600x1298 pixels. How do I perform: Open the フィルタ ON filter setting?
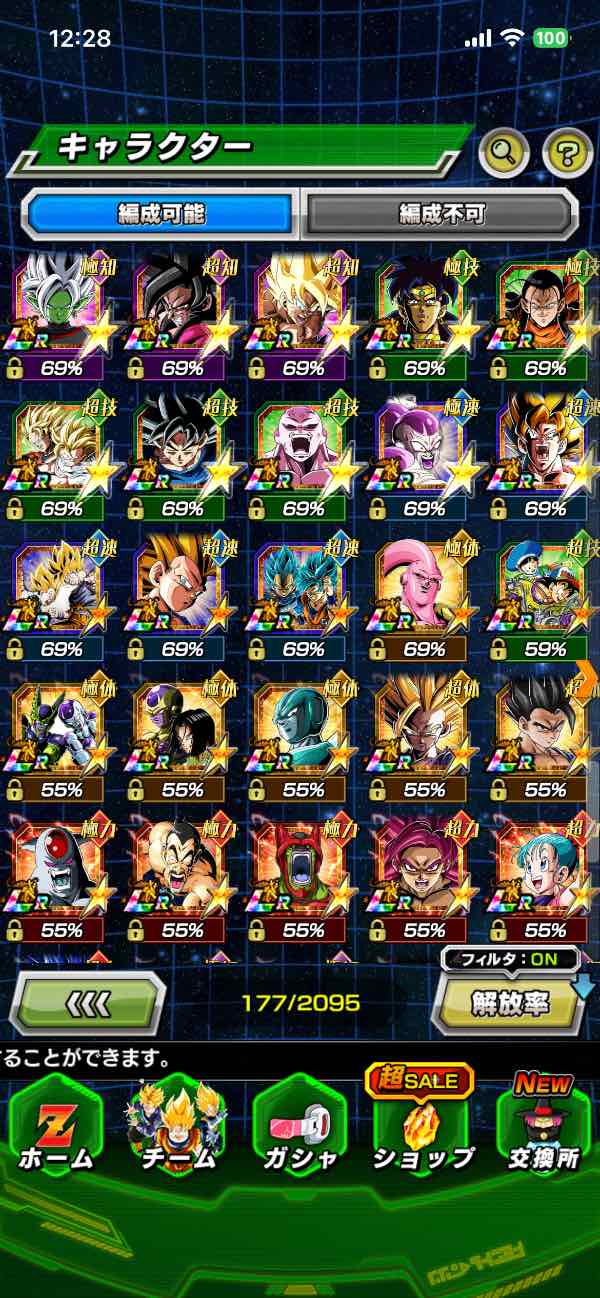pyautogui.click(x=511, y=958)
